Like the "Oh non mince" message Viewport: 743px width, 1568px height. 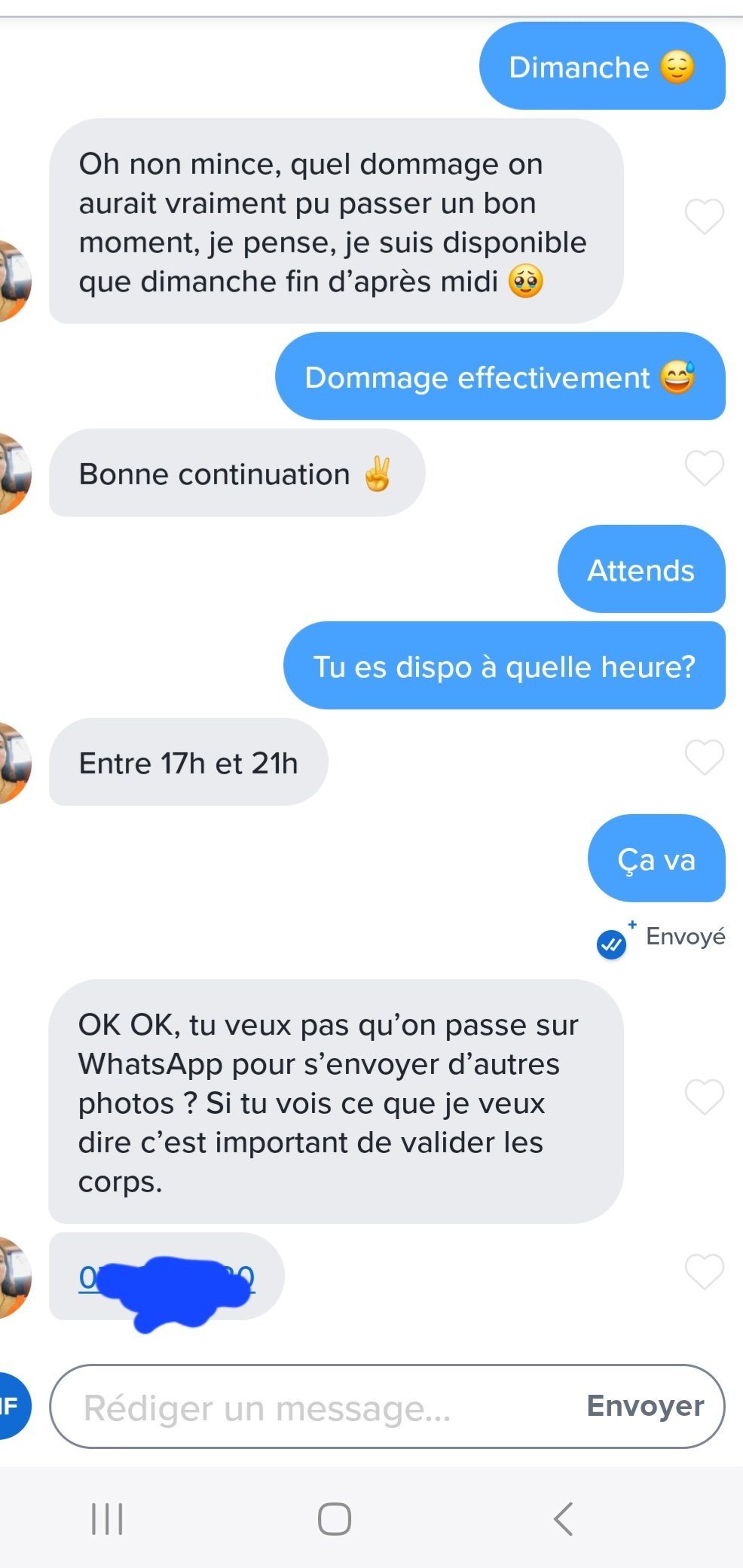click(704, 217)
